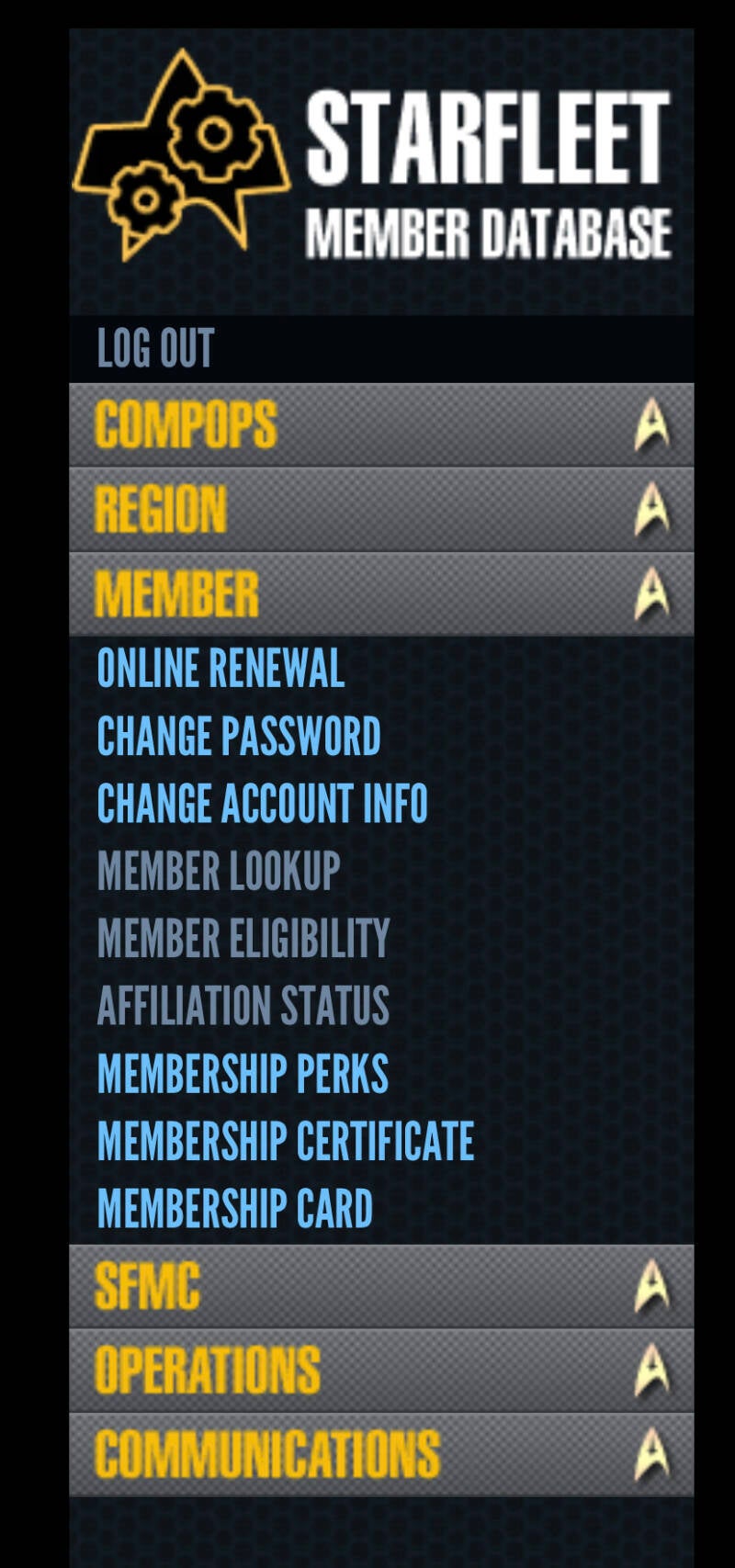Open Online Renewal

pyautogui.click(x=220, y=668)
